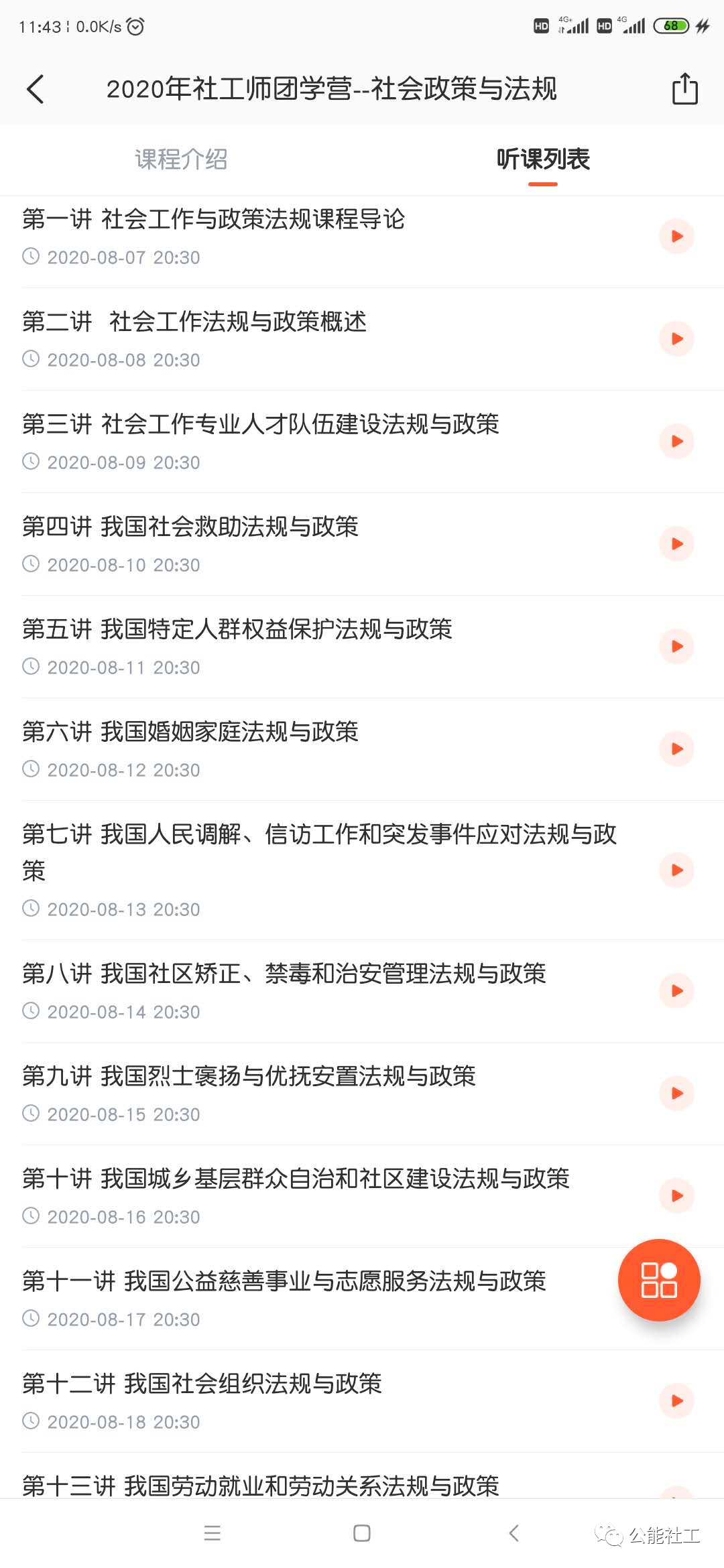Tap the clock icon beside 第一讲 date

32,257
